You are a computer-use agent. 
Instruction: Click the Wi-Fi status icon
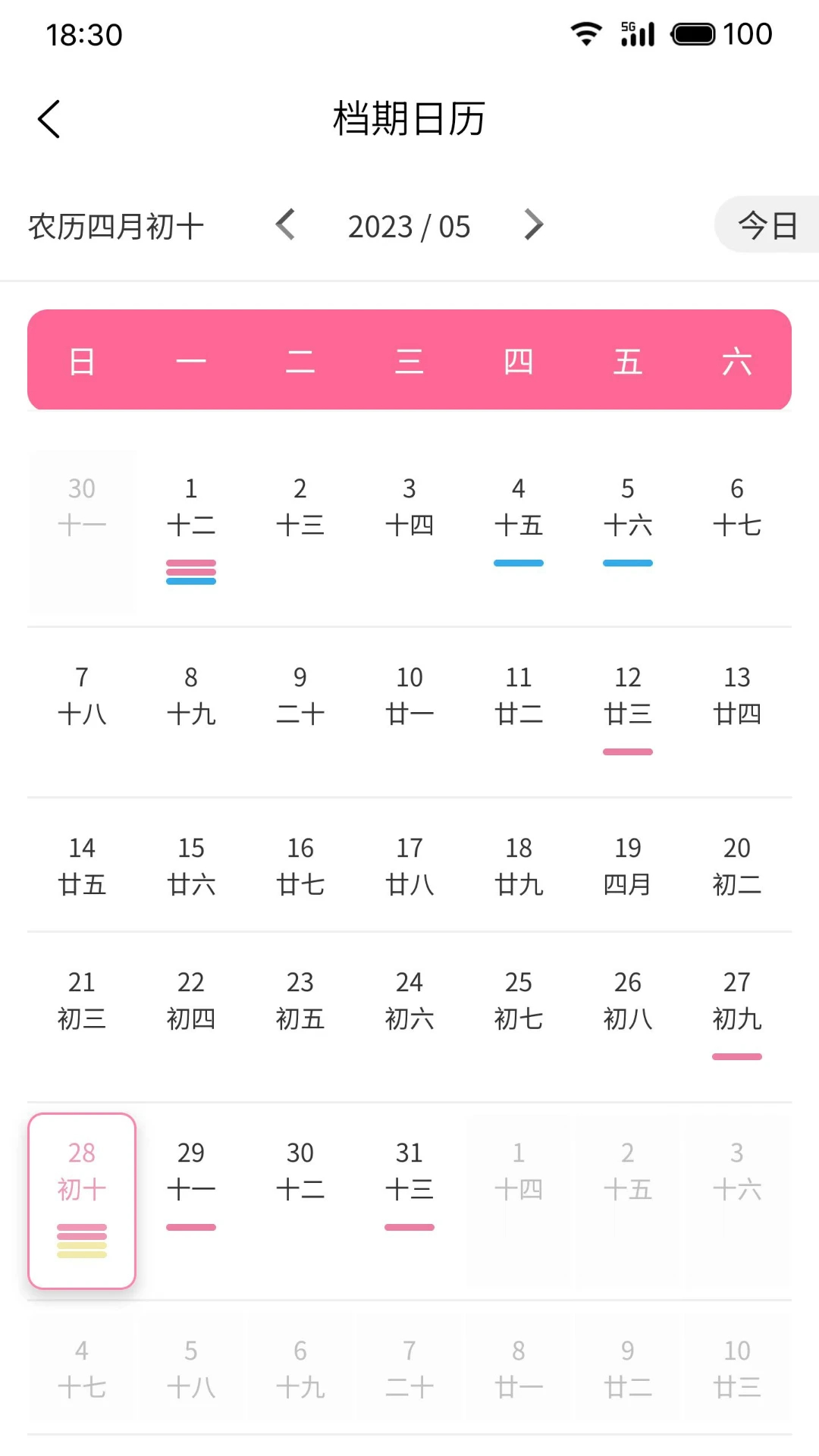coord(585,33)
